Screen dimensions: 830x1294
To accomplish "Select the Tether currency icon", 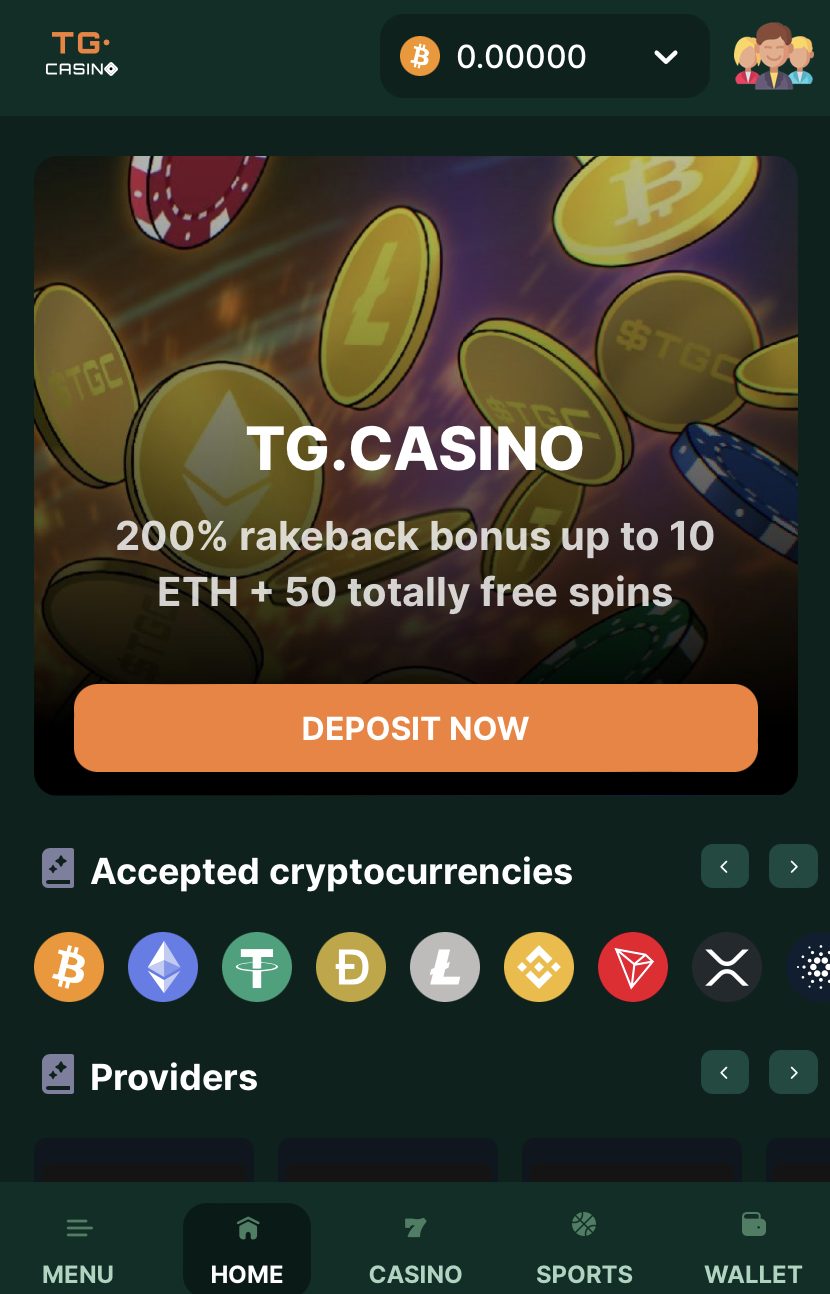I will pos(257,967).
